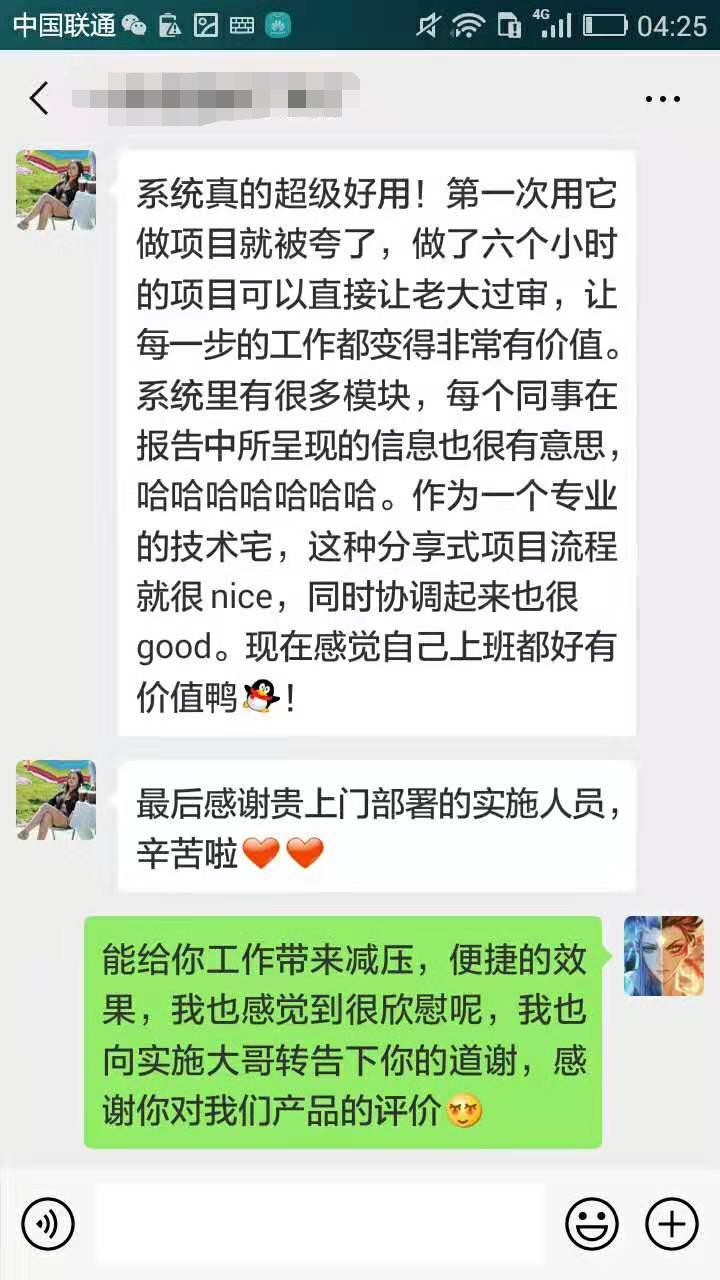Open the emoji picker

coord(591,1223)
